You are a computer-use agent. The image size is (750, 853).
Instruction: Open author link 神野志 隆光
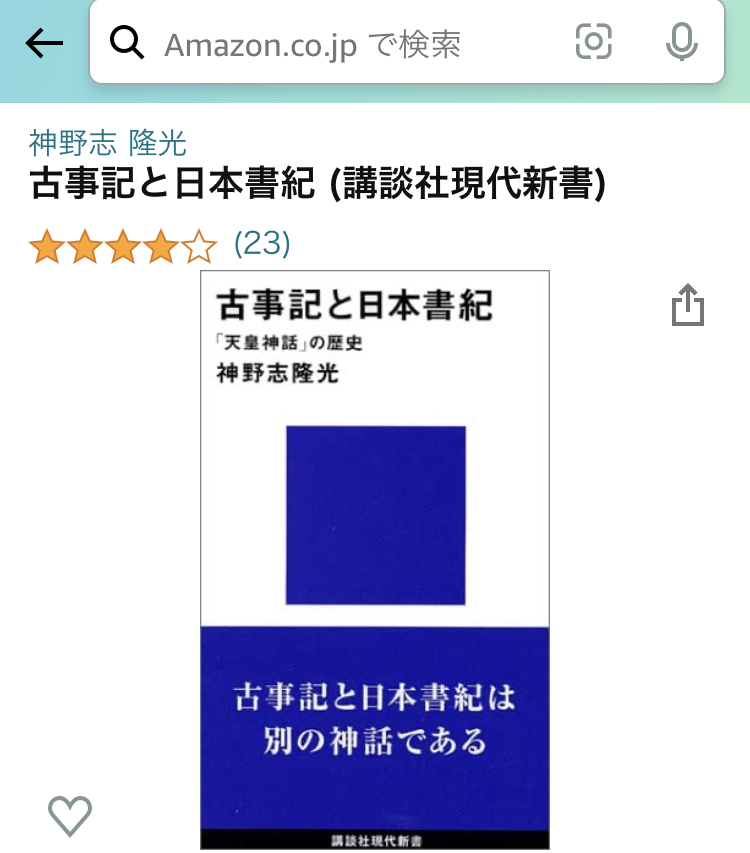pos(107,143)
